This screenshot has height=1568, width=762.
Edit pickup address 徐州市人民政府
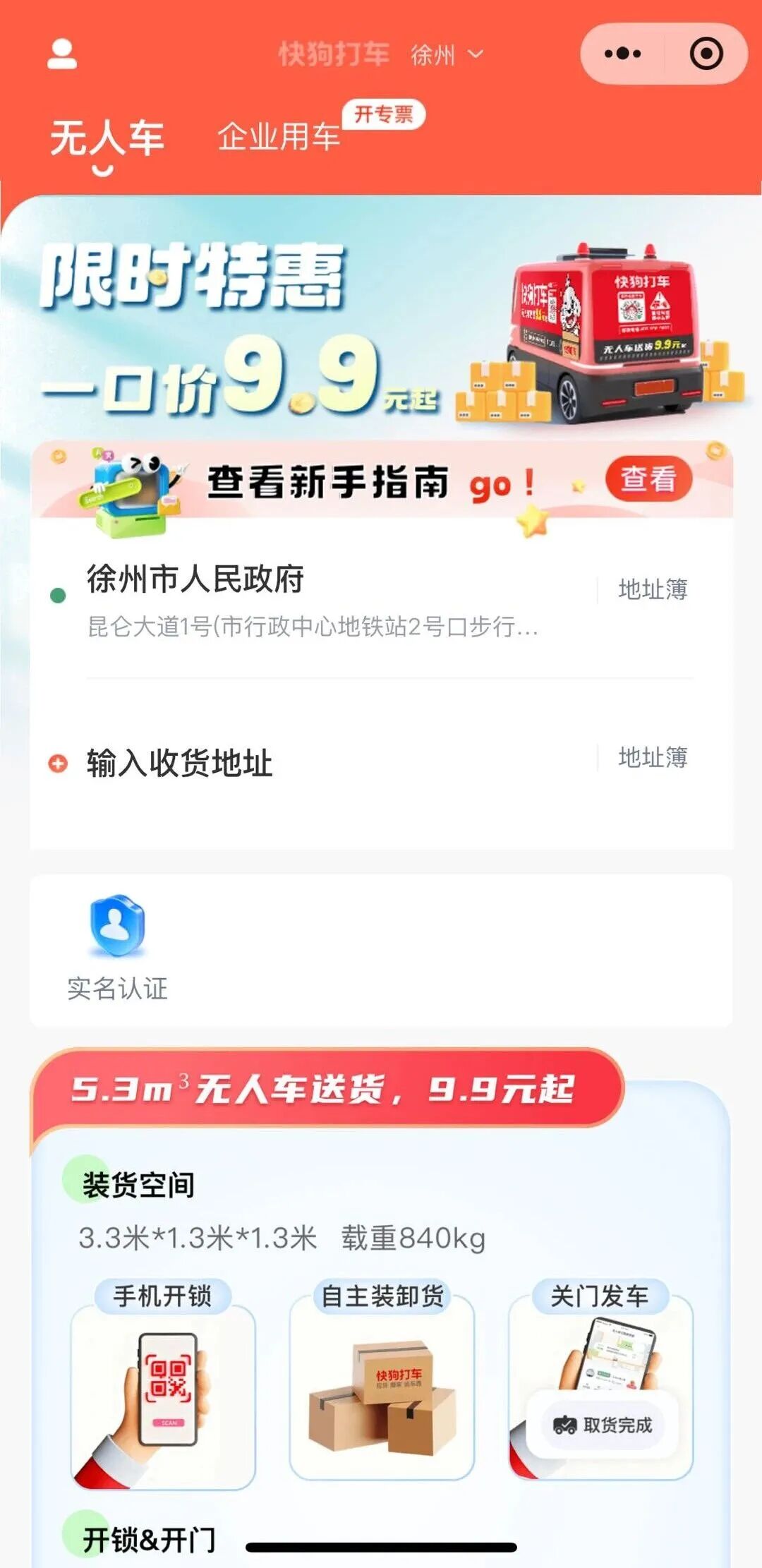[310, 600]
